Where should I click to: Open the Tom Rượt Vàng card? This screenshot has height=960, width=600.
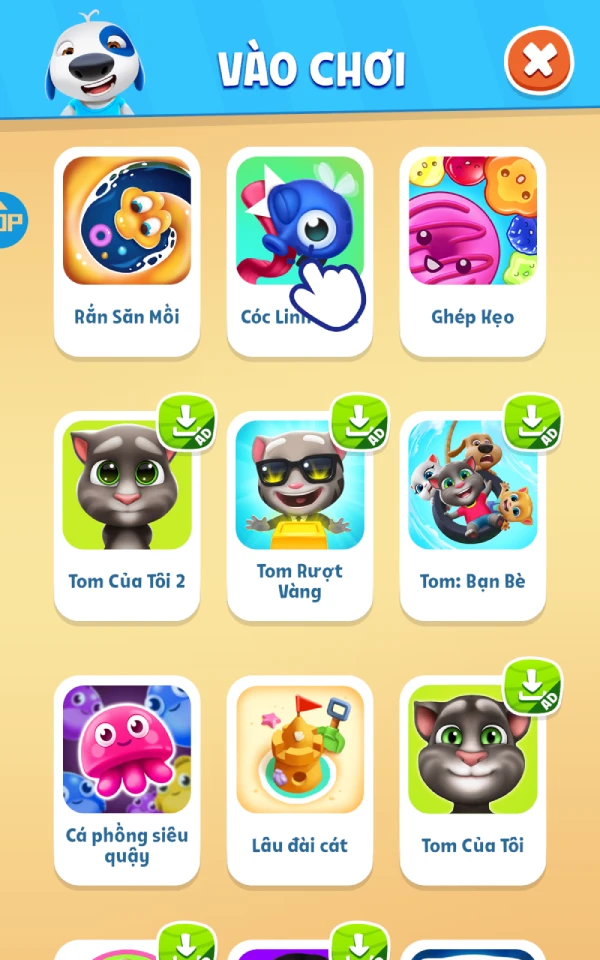299,516
